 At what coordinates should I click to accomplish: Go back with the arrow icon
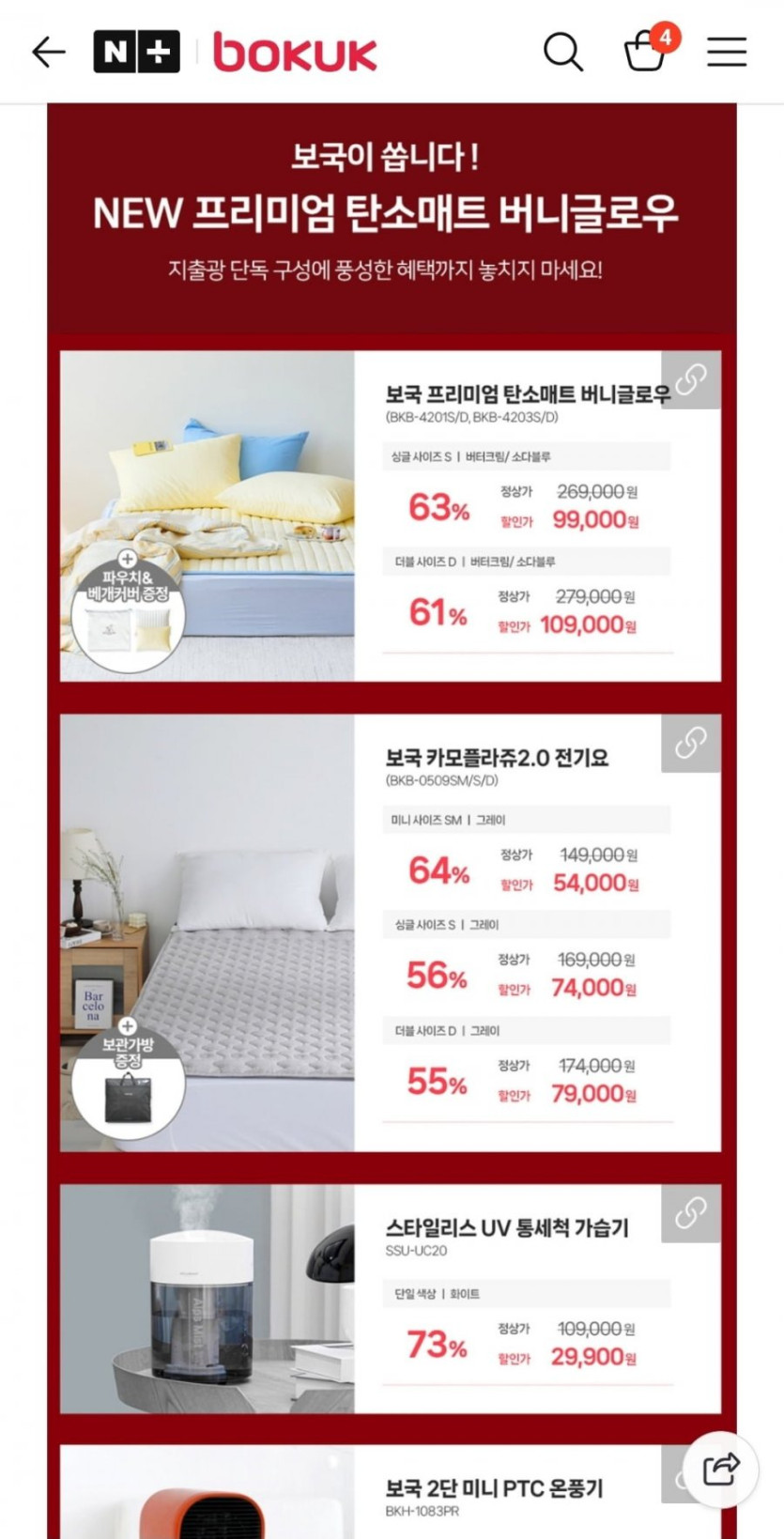tap(48, 52)
